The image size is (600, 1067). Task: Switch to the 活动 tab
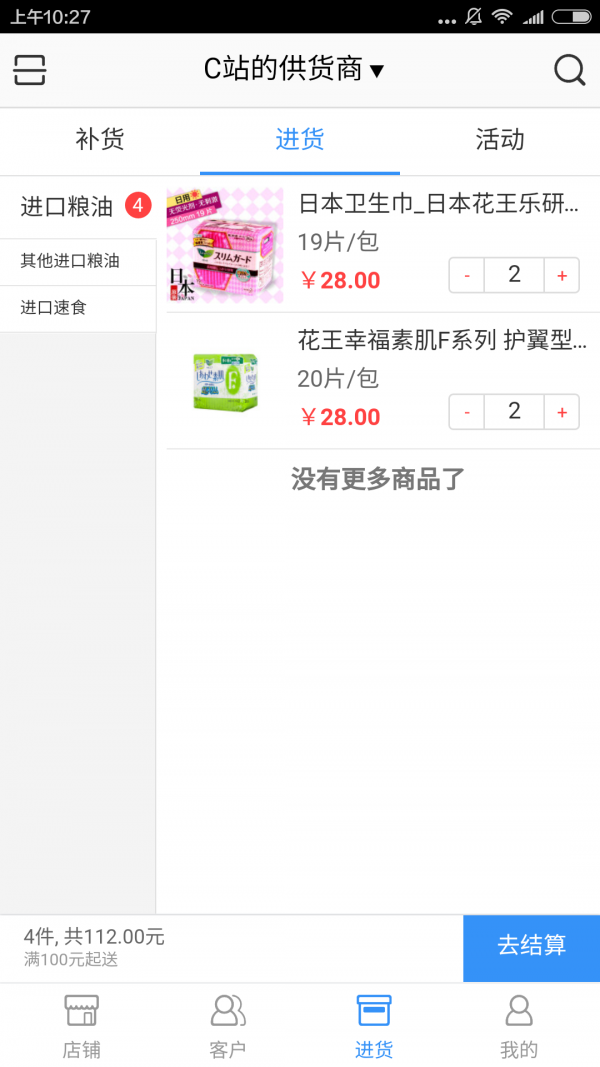click(500, 140)
